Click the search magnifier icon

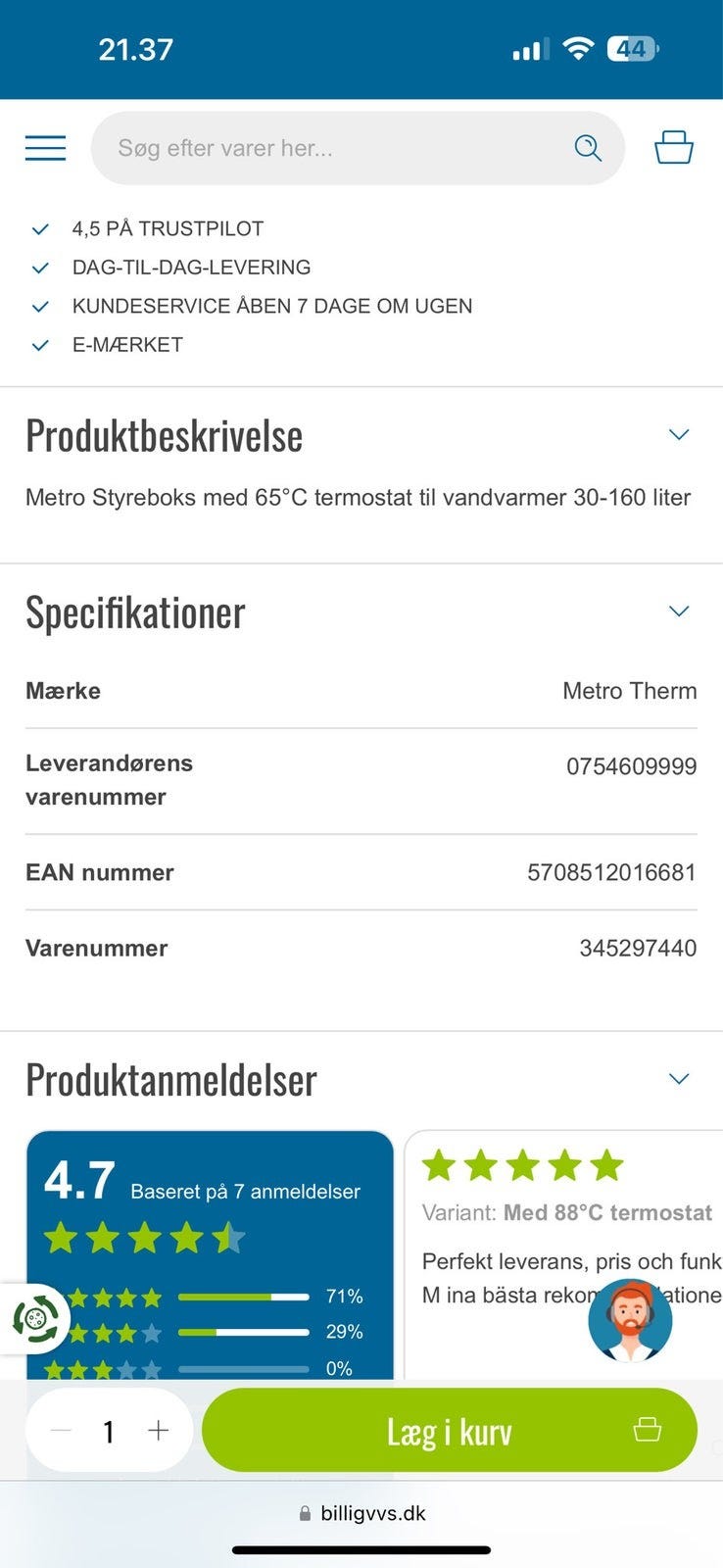click(x=588, y=147)
